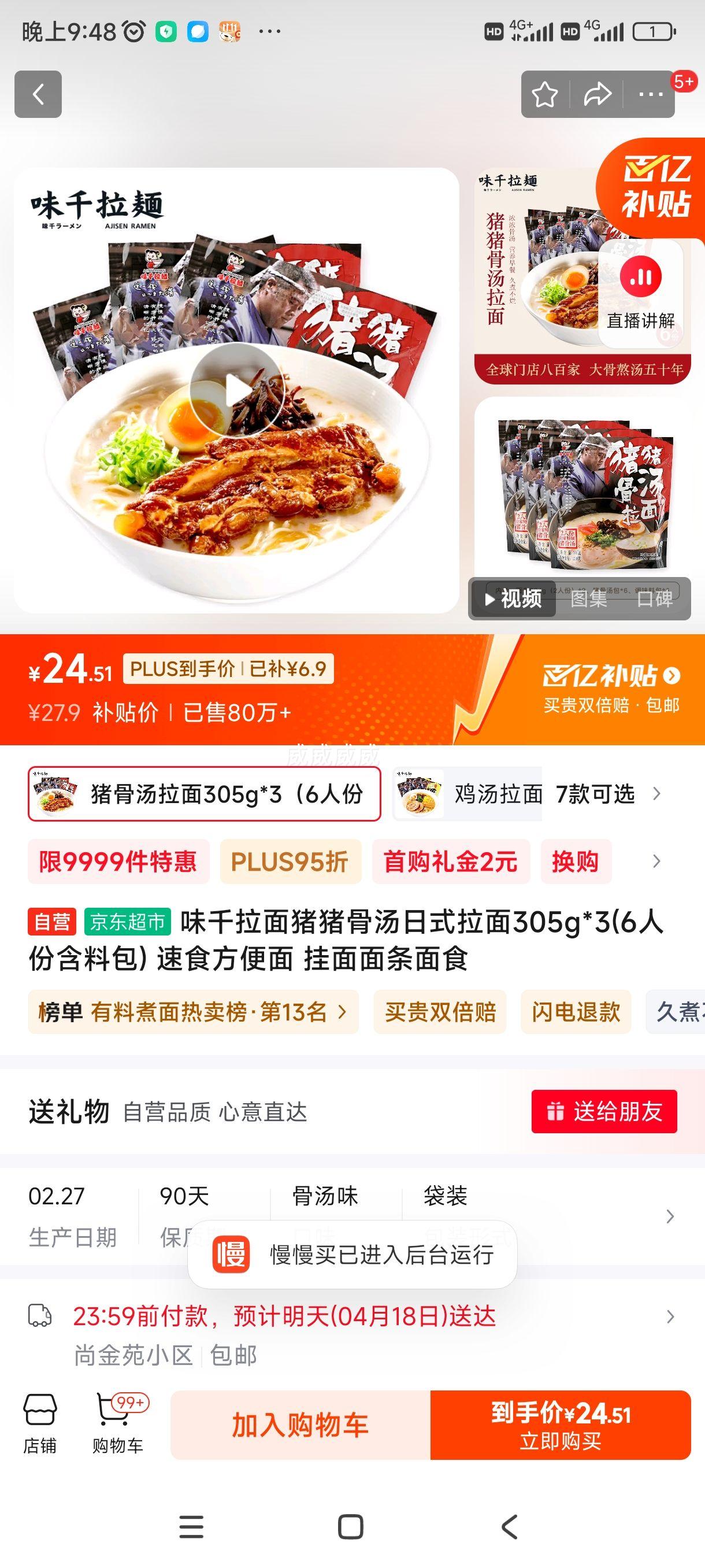Share this product page
This screenshot has height=1568, width=705.
[x=598, y=94]
